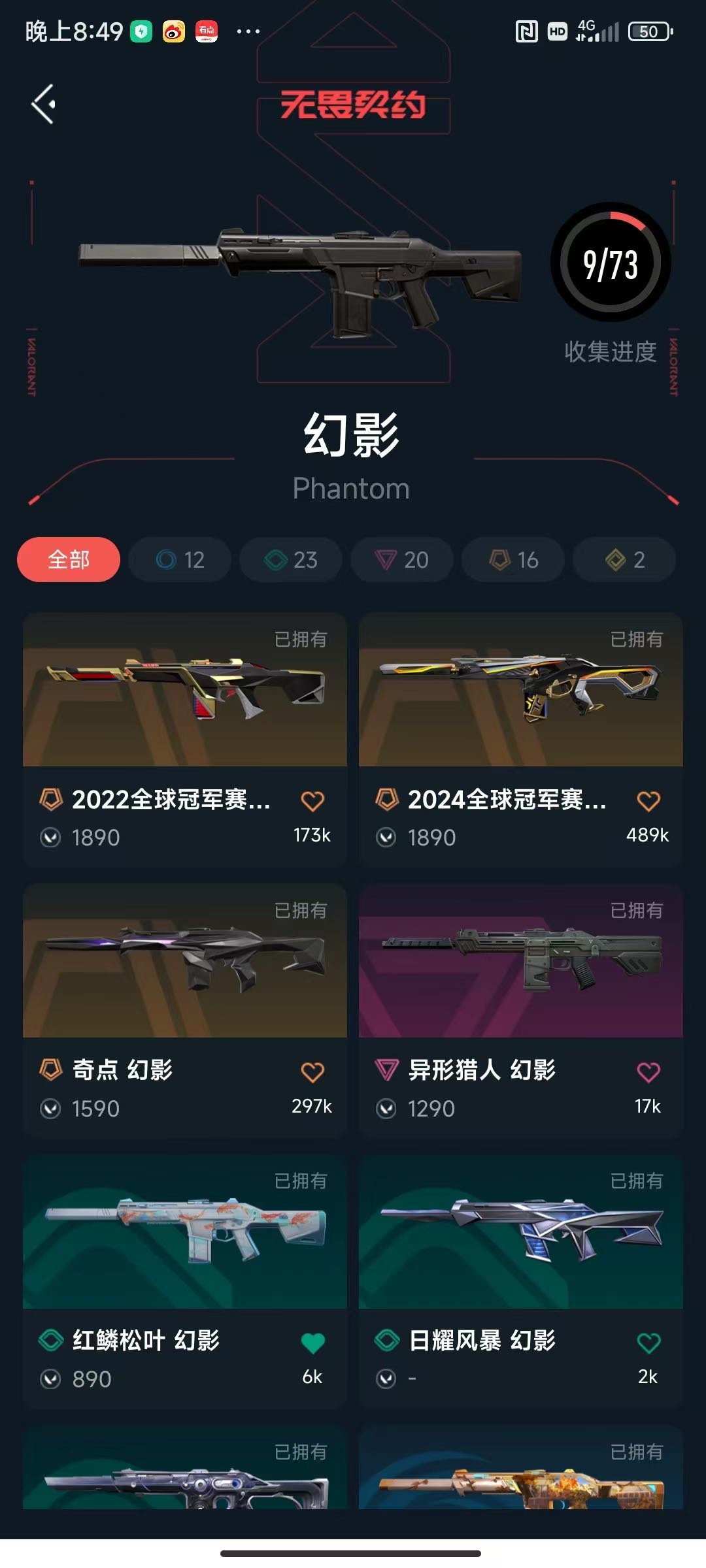
Task: Filter skins by the yellow tier 2
Action: pyautogui.click(x=624, y=560)
